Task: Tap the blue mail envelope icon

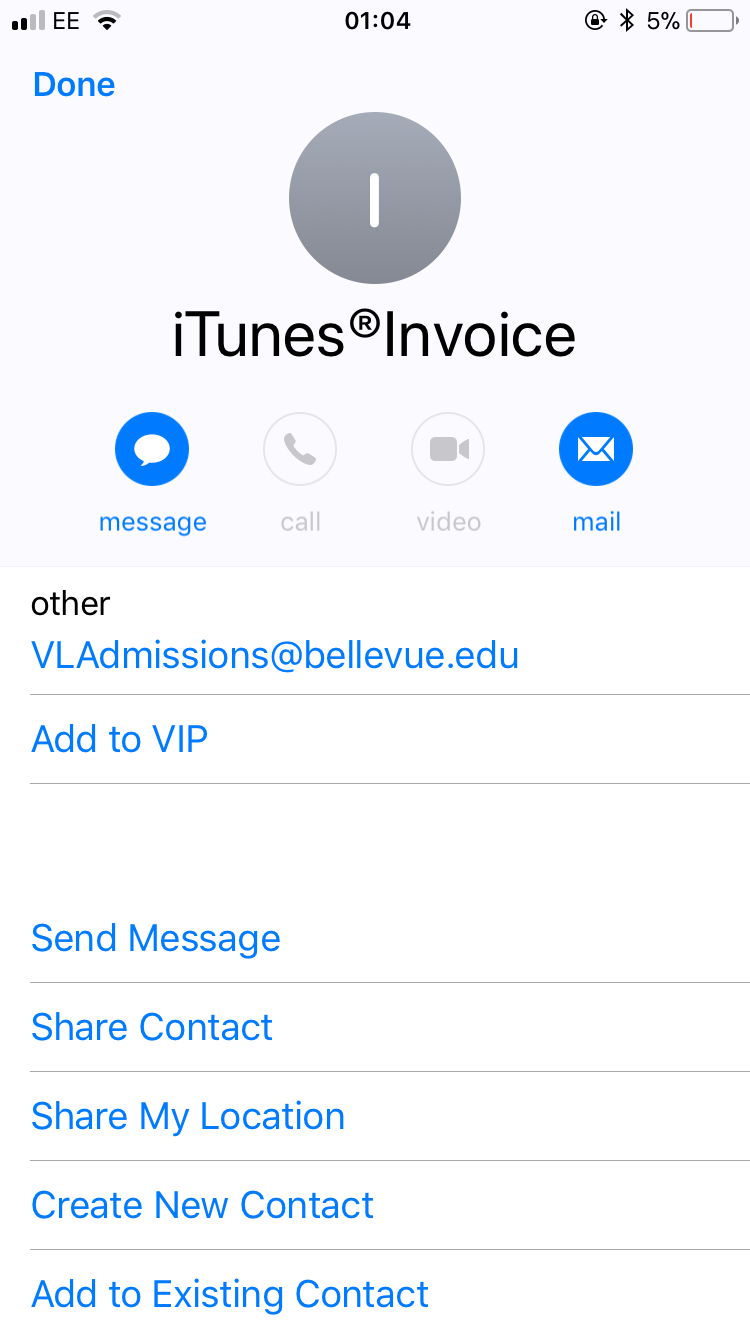Action: 596,450
